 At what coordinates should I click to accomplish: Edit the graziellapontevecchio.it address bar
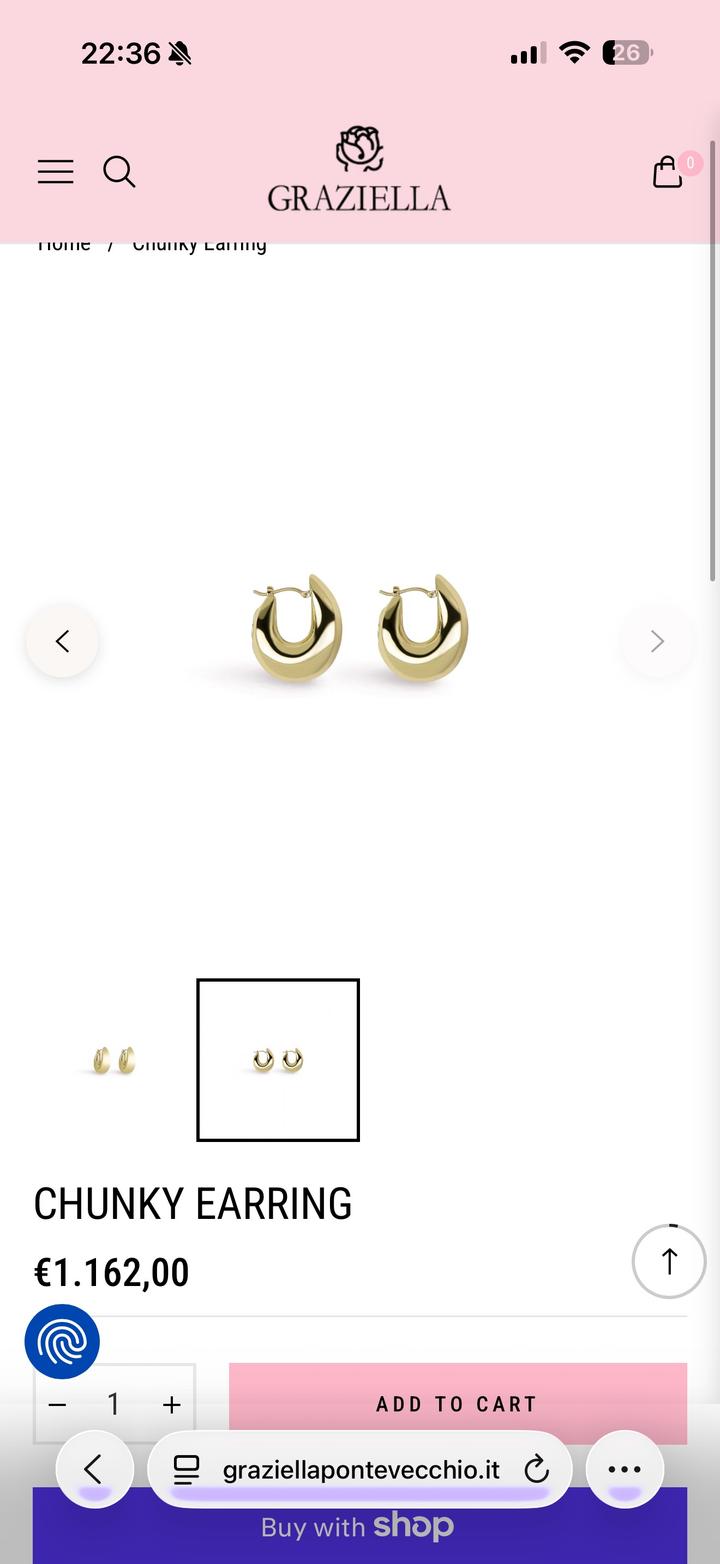point(360,1469)
